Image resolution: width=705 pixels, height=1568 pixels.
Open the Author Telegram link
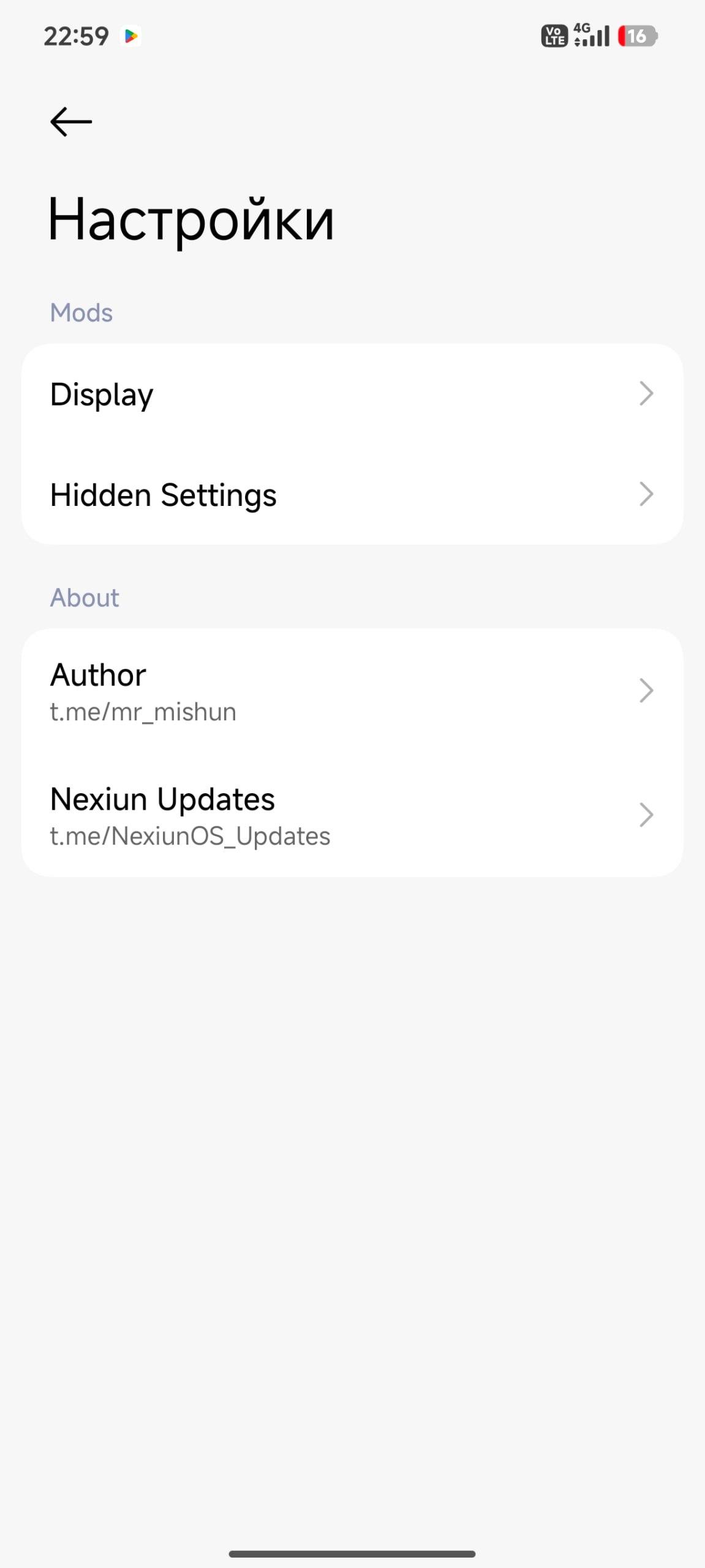tap(352, 691)
